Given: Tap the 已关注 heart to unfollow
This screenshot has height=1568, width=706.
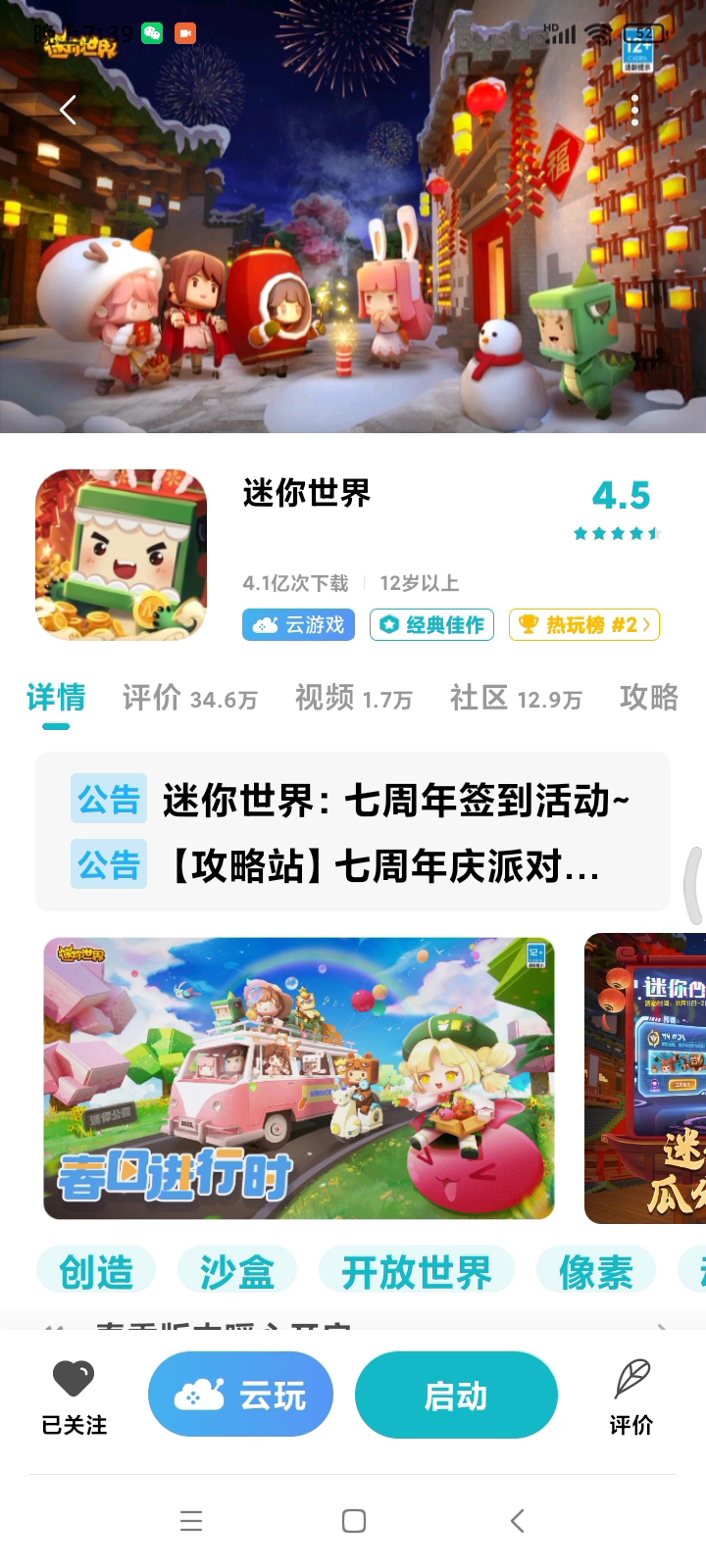Looking at the screenshot, I should click(x=74, y=1396).
